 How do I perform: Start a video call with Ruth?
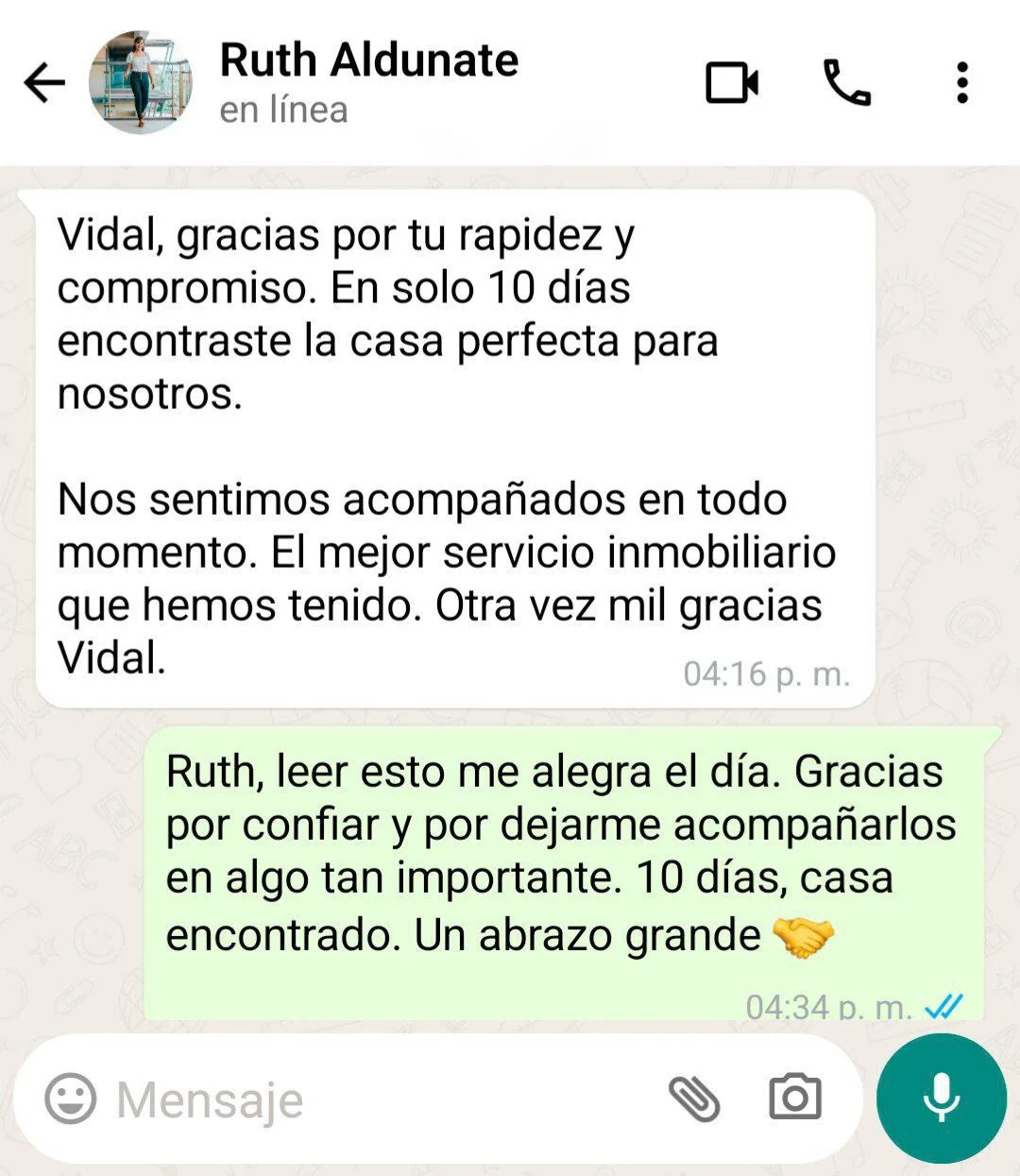tap(732, 83)
